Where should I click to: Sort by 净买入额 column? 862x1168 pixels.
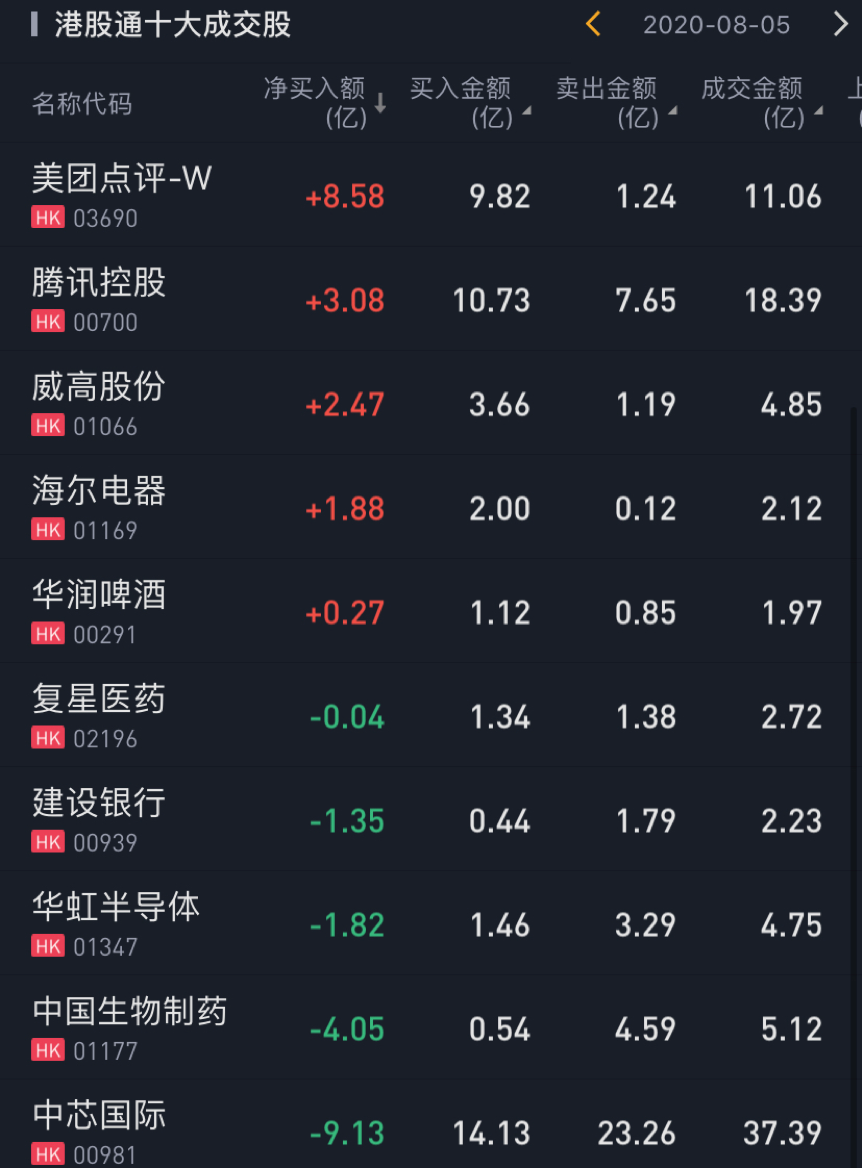click(x=324, y=102)
